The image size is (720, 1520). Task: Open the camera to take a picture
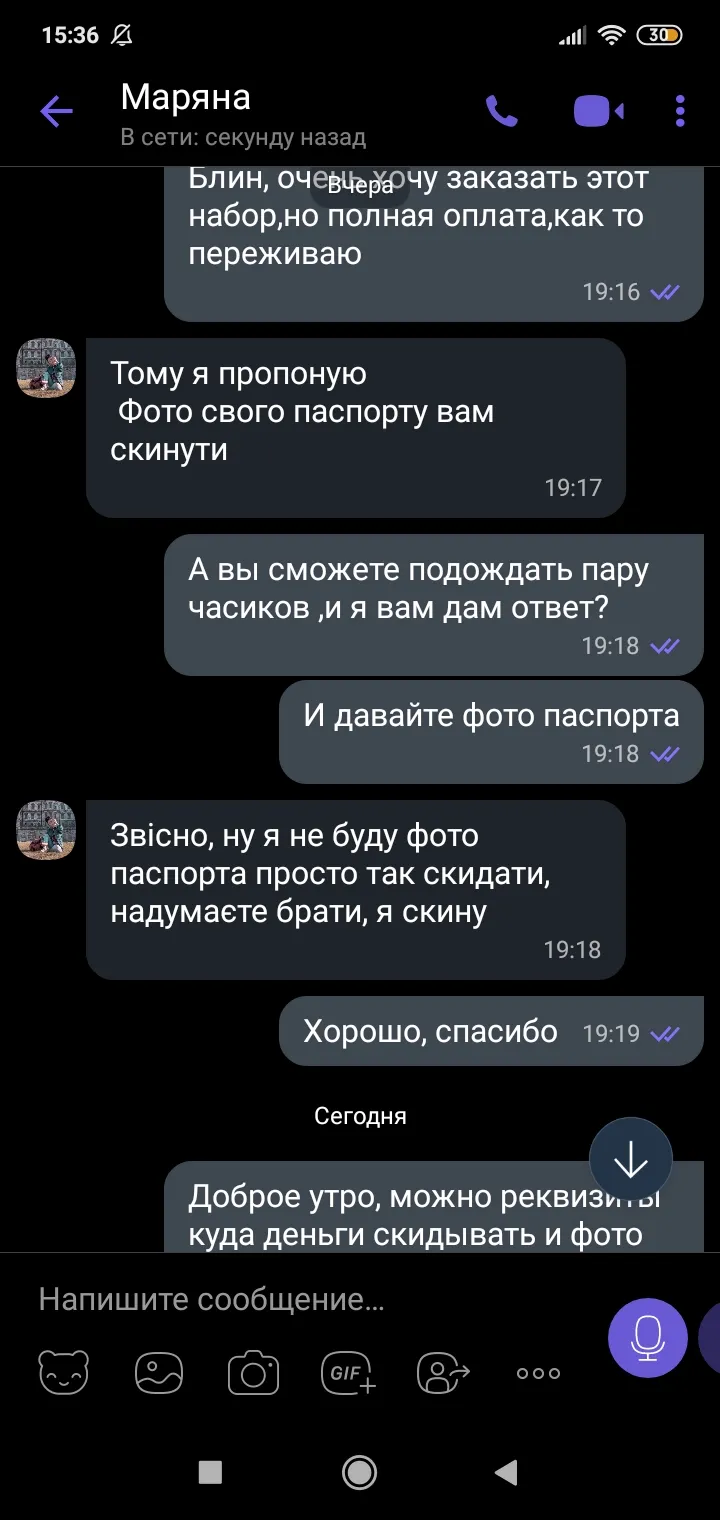[254, 1372]
